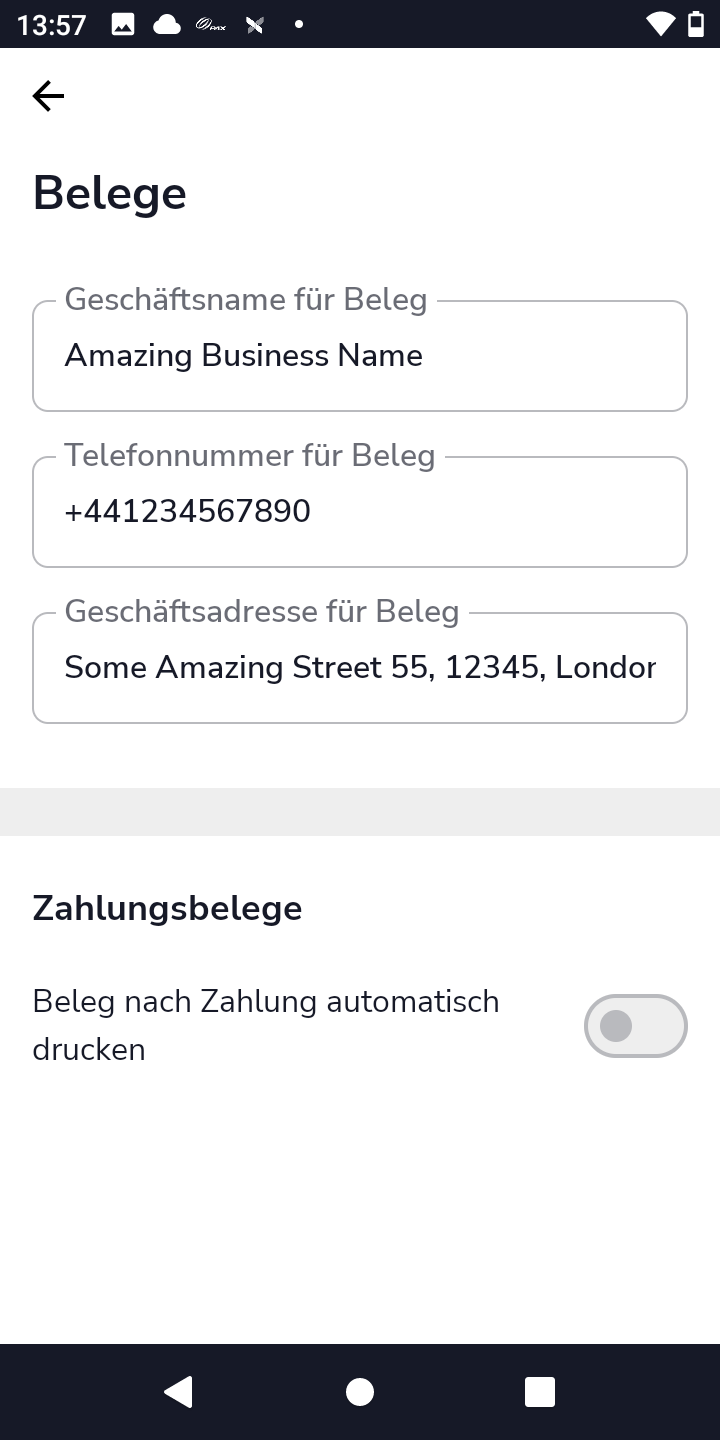Go back using the arrow above Belege

pos(48,96)
